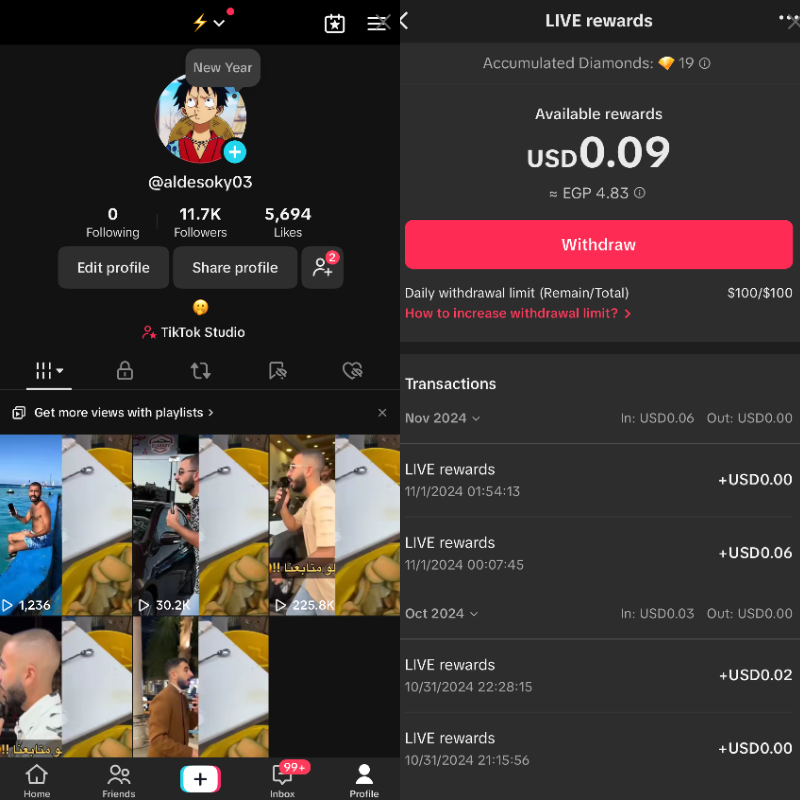Image resolution: width=800 pixels, height=800 pixels.
Task: Open the Inbox tab
Action: (x=282, y=780)
